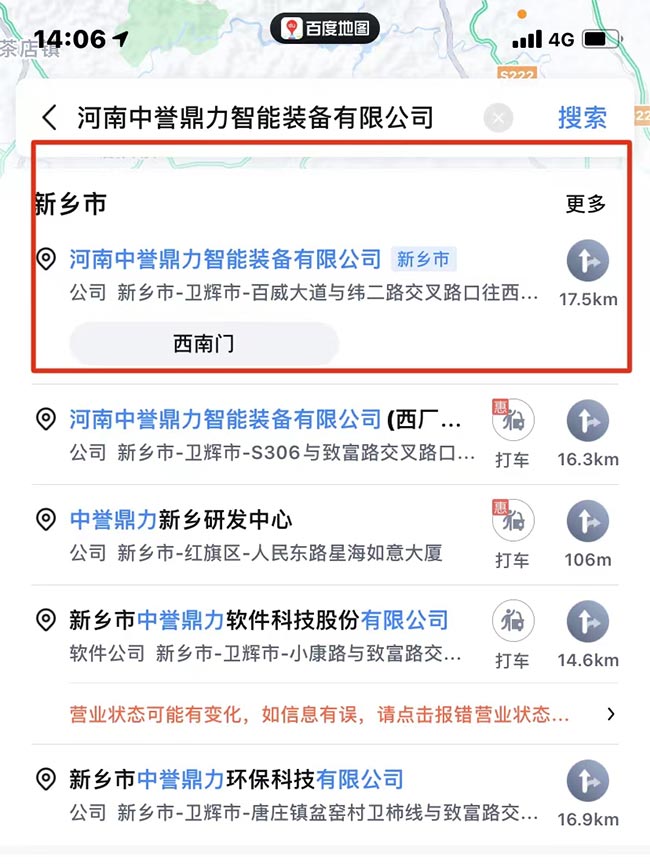
Task: Tap the 搜索 search button
Action: pos(582,118)
